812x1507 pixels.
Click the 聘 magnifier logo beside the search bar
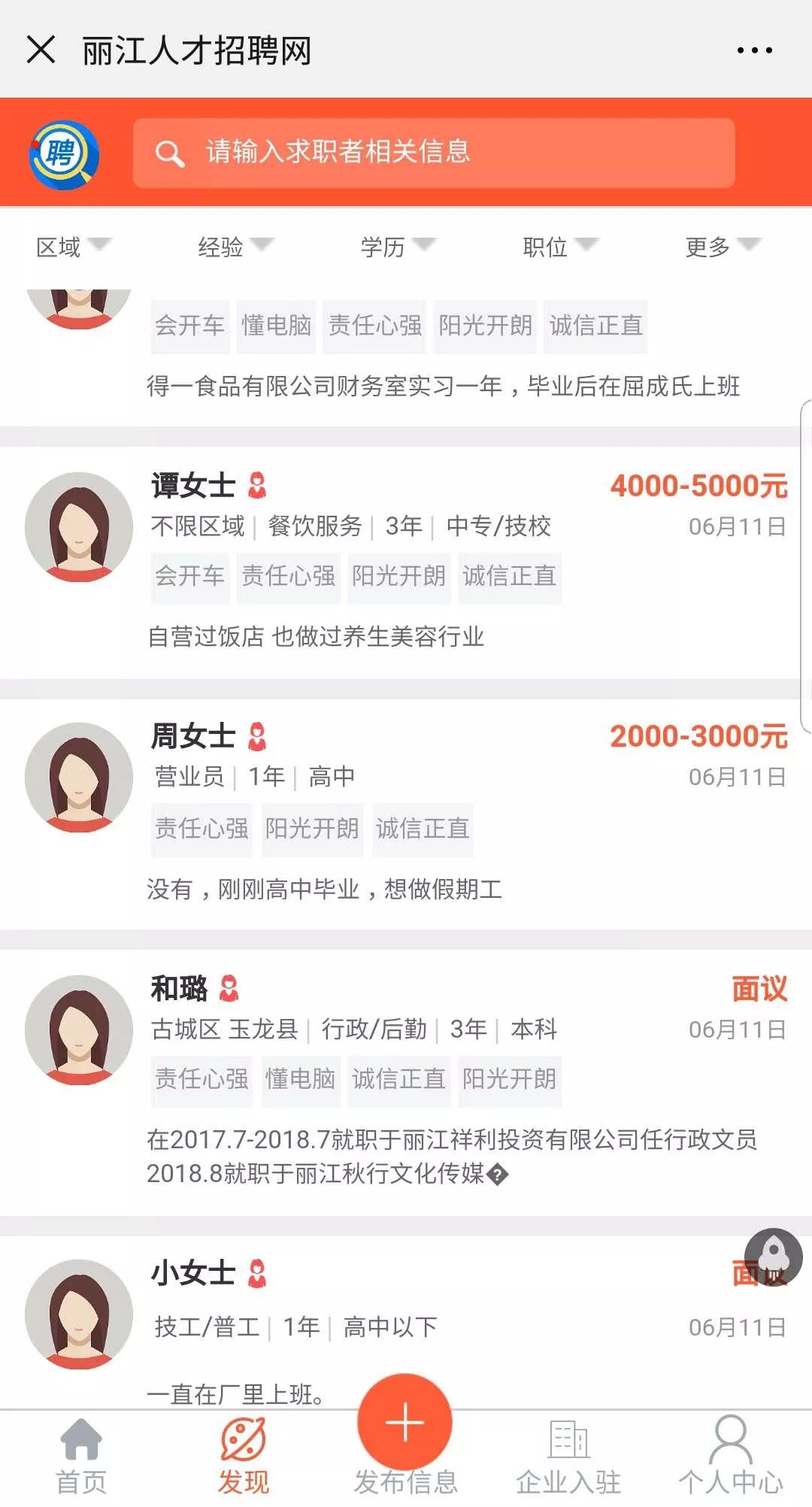pos(64,153)
